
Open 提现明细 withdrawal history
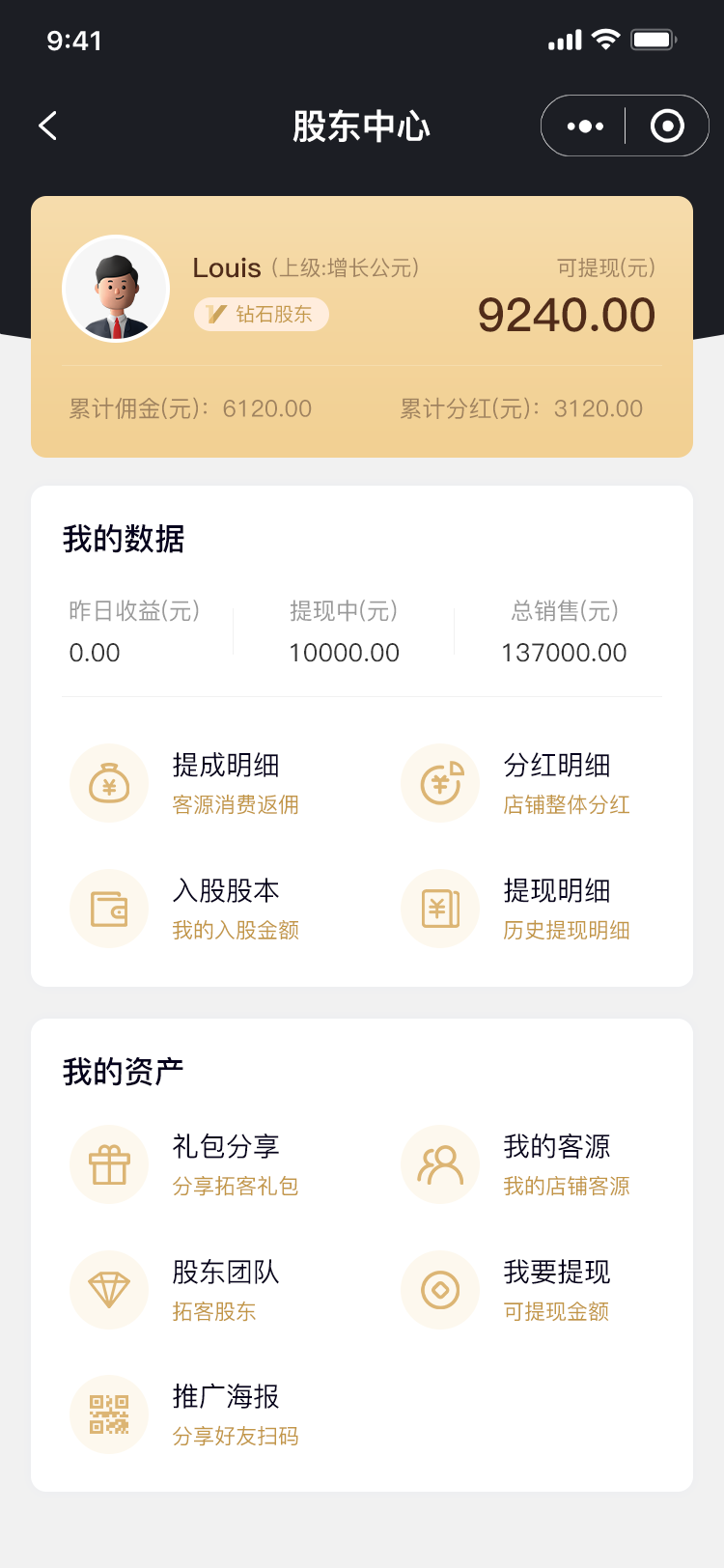[x=515, y=909]
